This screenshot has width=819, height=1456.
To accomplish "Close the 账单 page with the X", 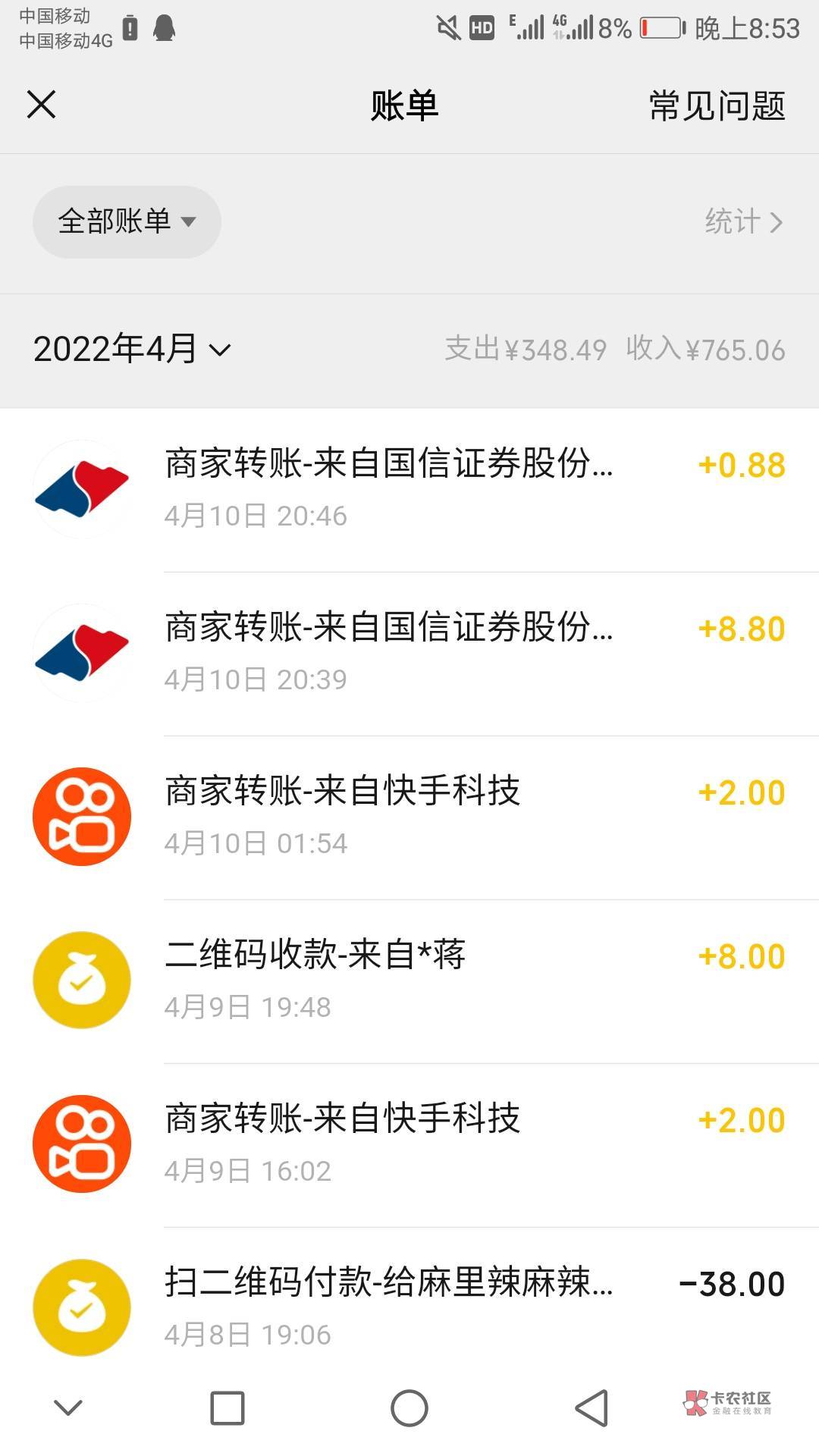I will [41, 105].
